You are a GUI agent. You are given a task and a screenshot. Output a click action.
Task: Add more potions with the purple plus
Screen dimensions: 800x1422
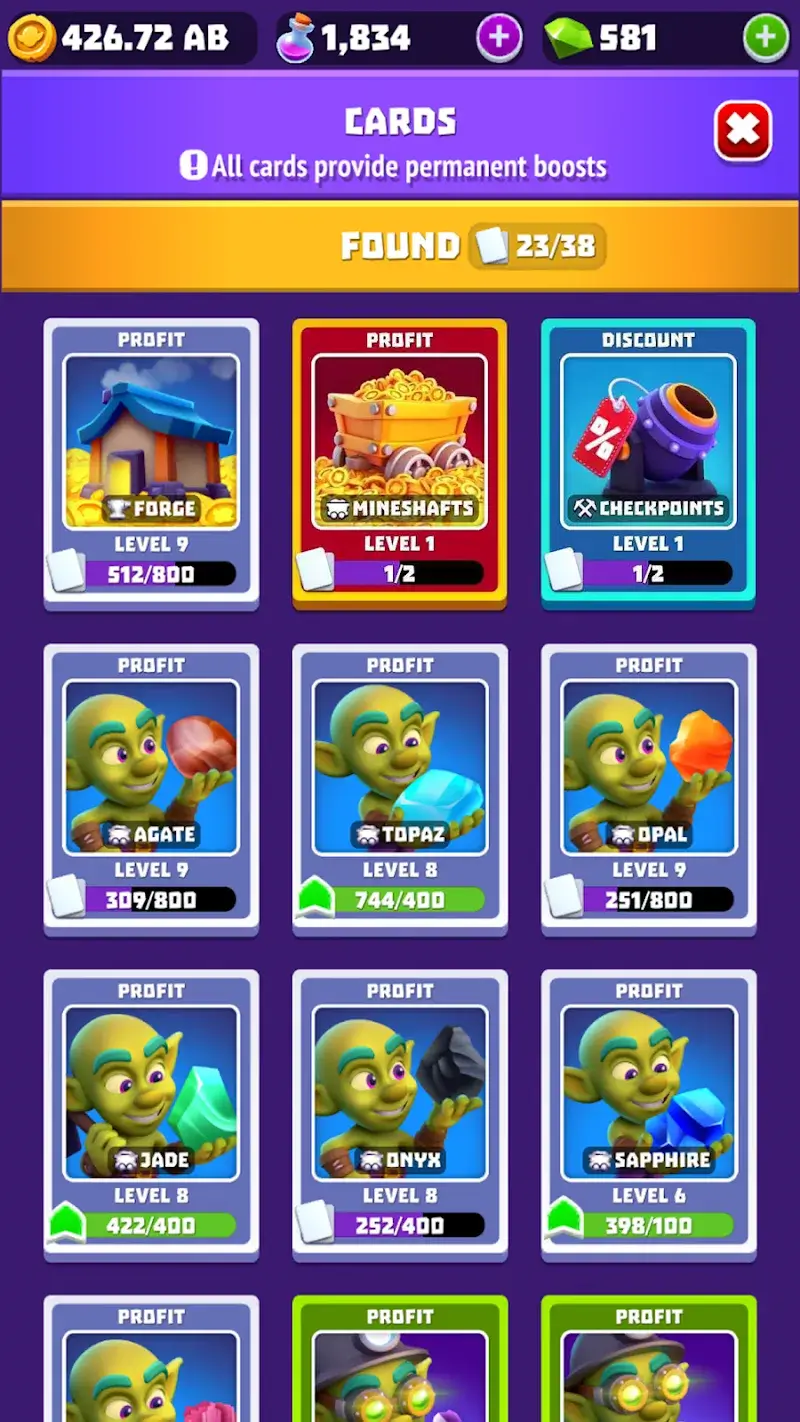(498, 39)
